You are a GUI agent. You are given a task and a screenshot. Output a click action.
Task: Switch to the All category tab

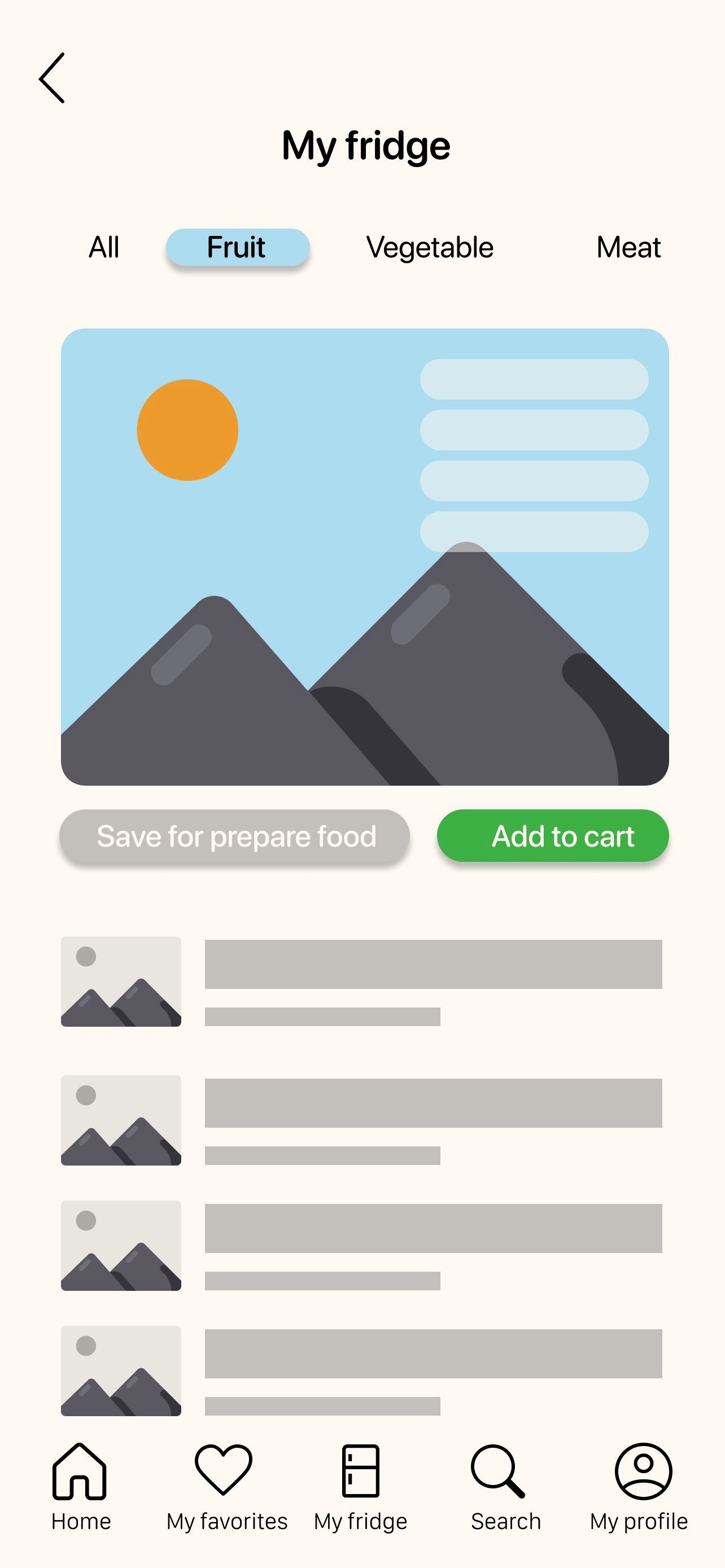point(104,247)
